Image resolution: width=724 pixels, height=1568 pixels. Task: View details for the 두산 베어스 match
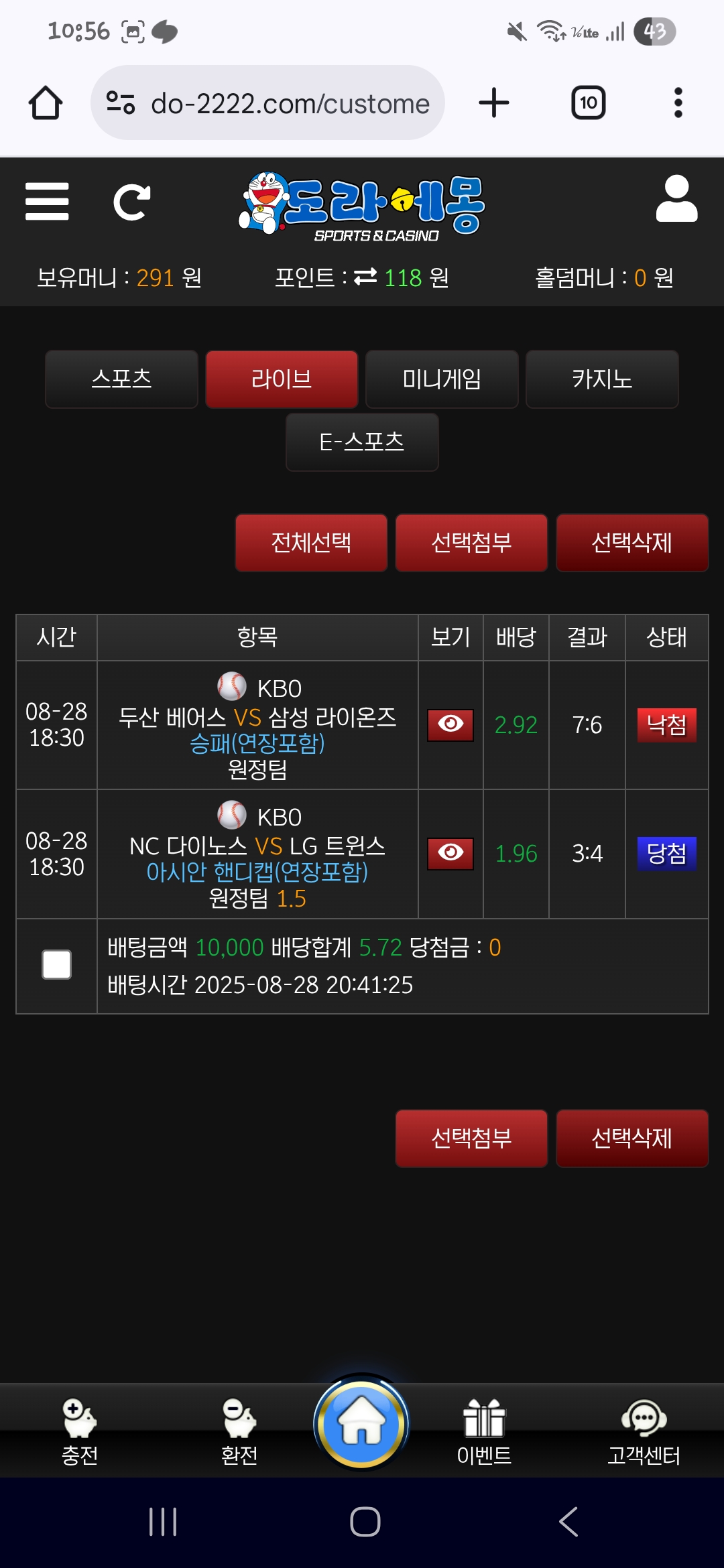[x=450, y=725]
